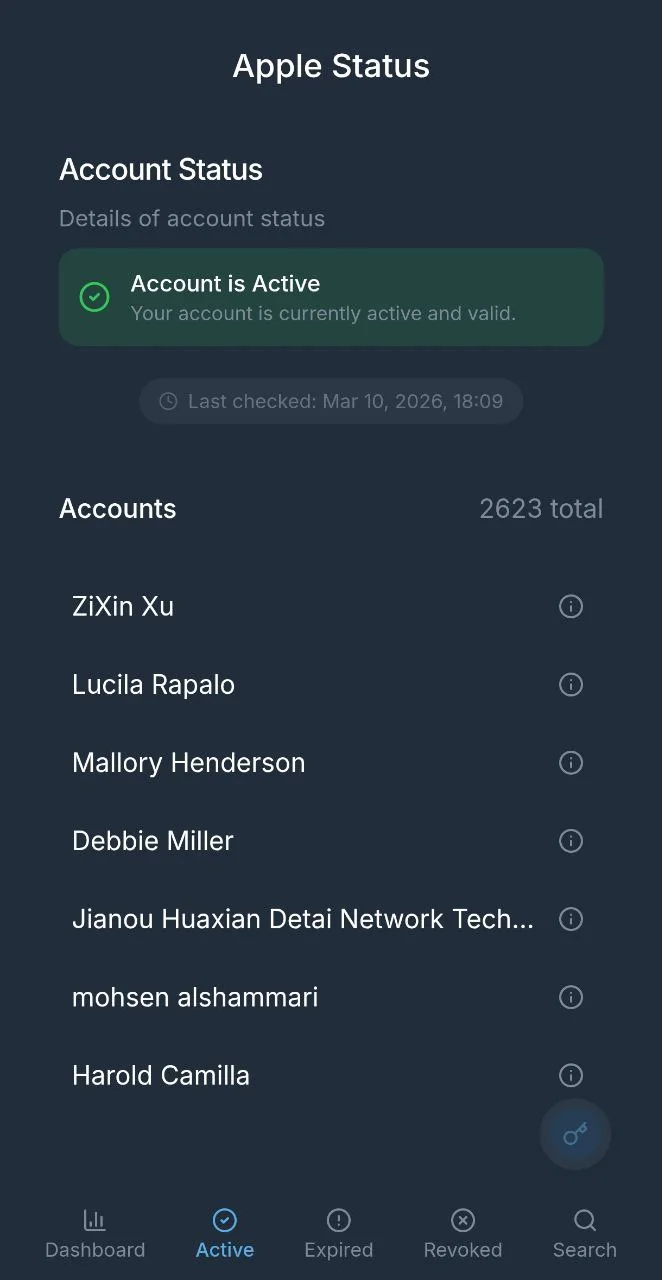Open the Dashboard tab

point(95,1234)
